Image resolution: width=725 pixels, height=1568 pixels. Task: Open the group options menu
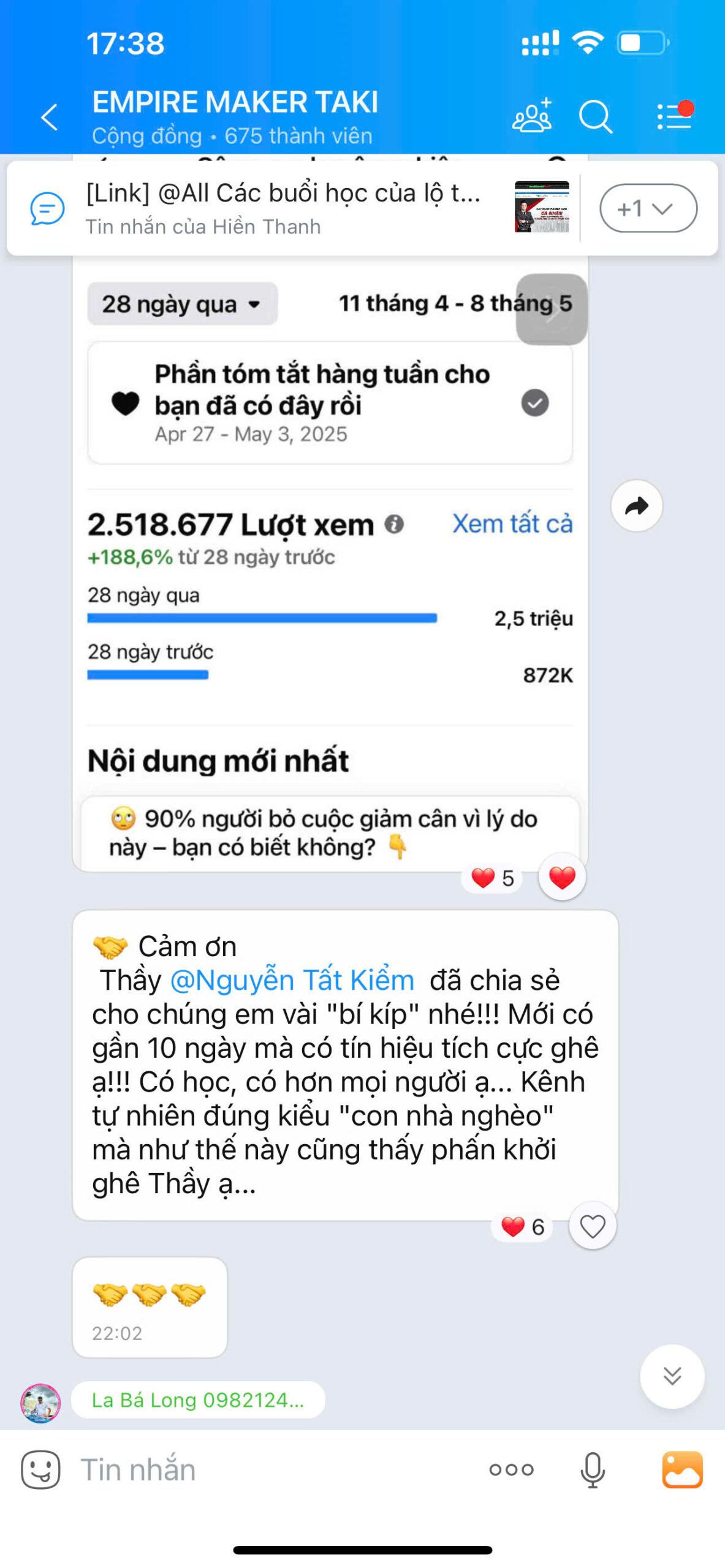click(x=674, y=115)
